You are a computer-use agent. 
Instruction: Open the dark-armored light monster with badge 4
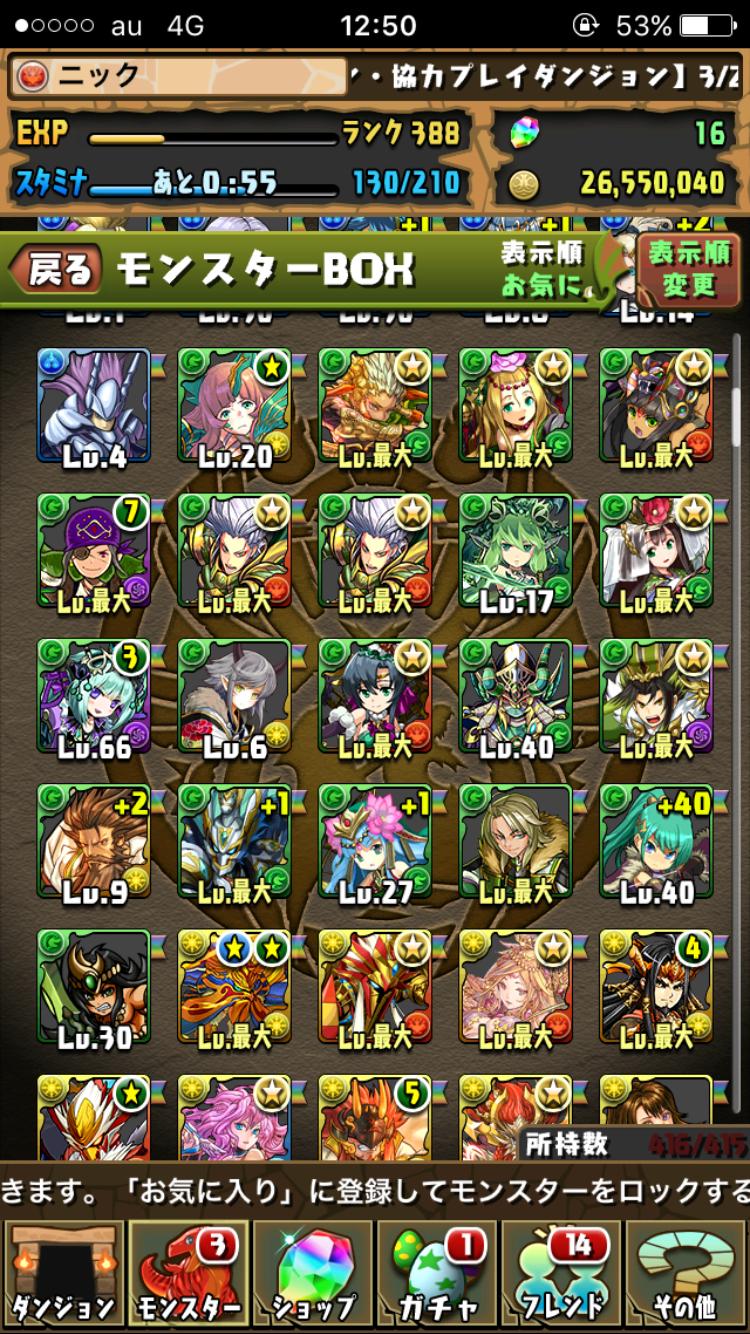coord(656,986)
